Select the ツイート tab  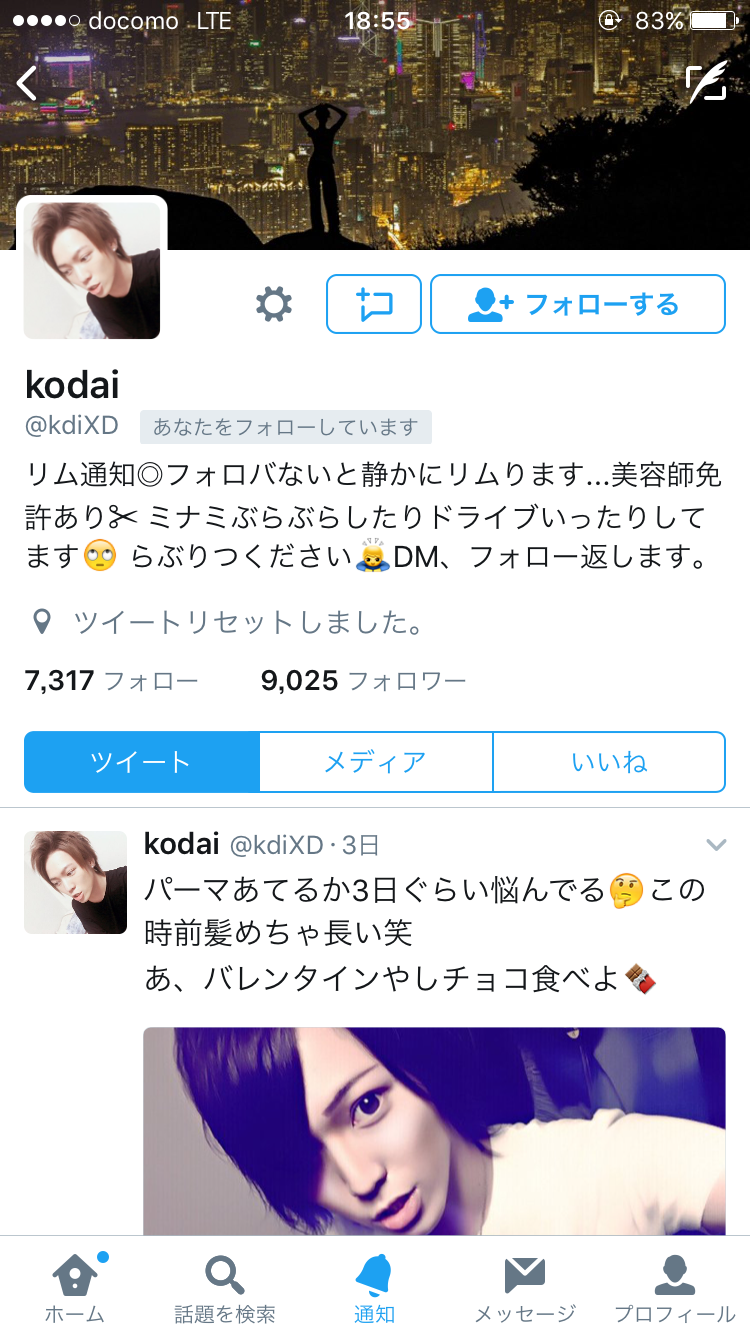click(x=141, y=762)
